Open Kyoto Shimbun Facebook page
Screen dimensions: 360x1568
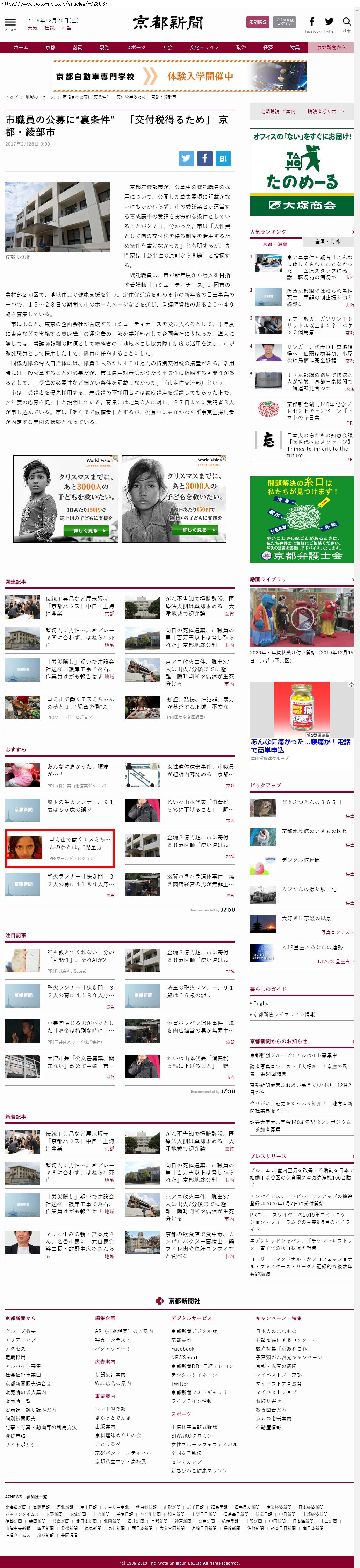coord(312,22)
